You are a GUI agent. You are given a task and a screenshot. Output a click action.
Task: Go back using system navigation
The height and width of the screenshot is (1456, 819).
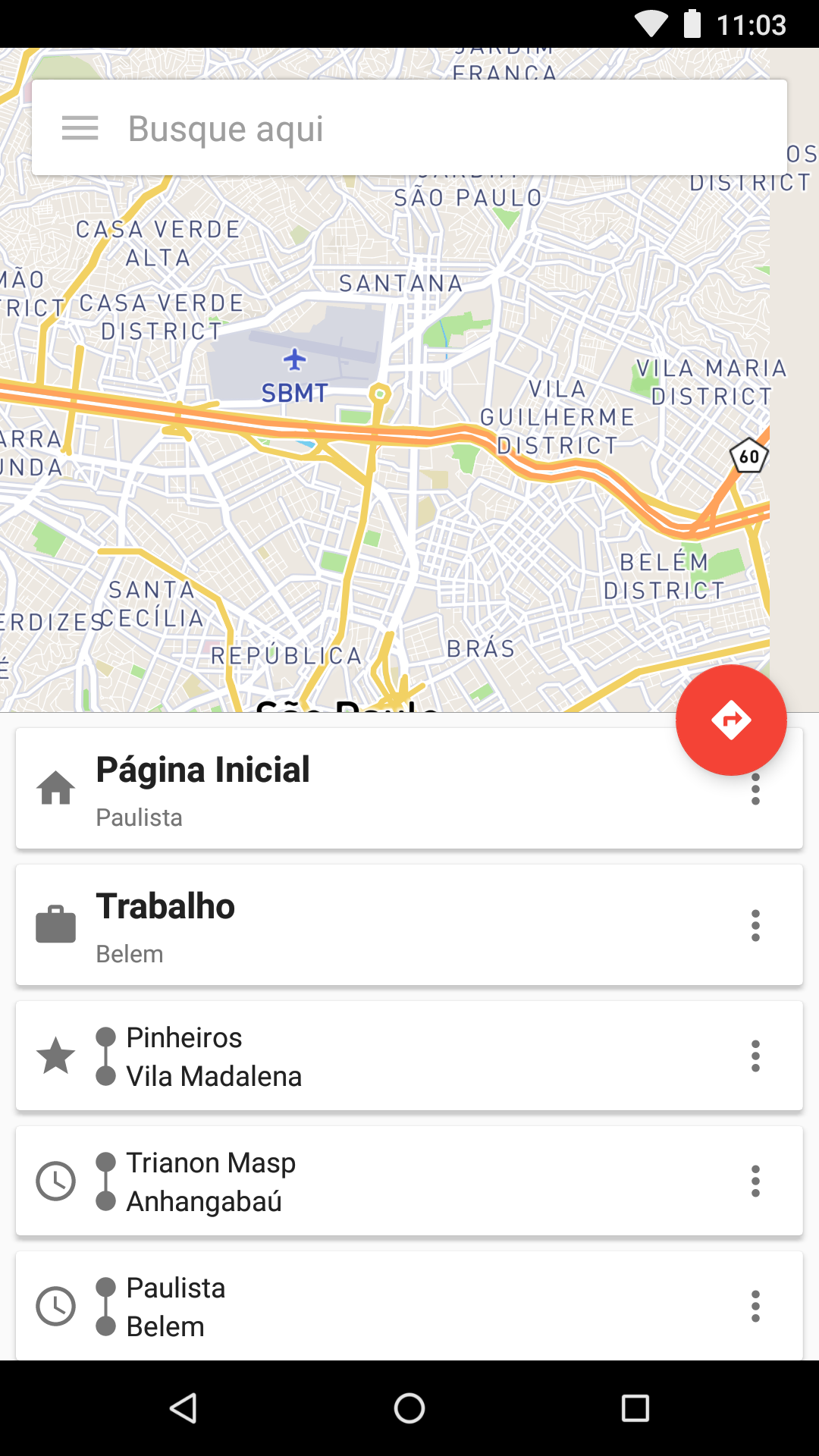pyautogui.click(x=184, y=1408)
